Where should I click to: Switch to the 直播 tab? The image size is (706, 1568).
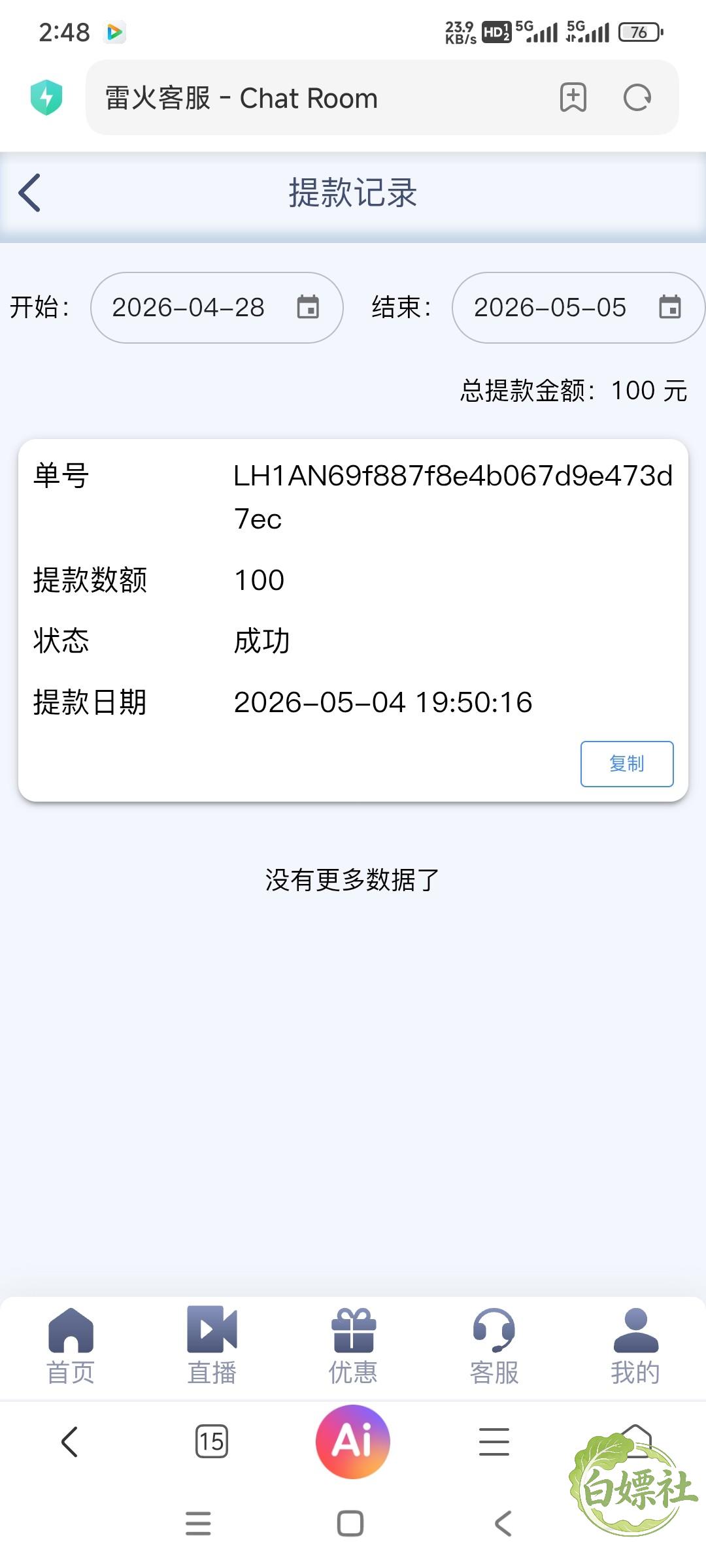click(x=212, y=1347)
